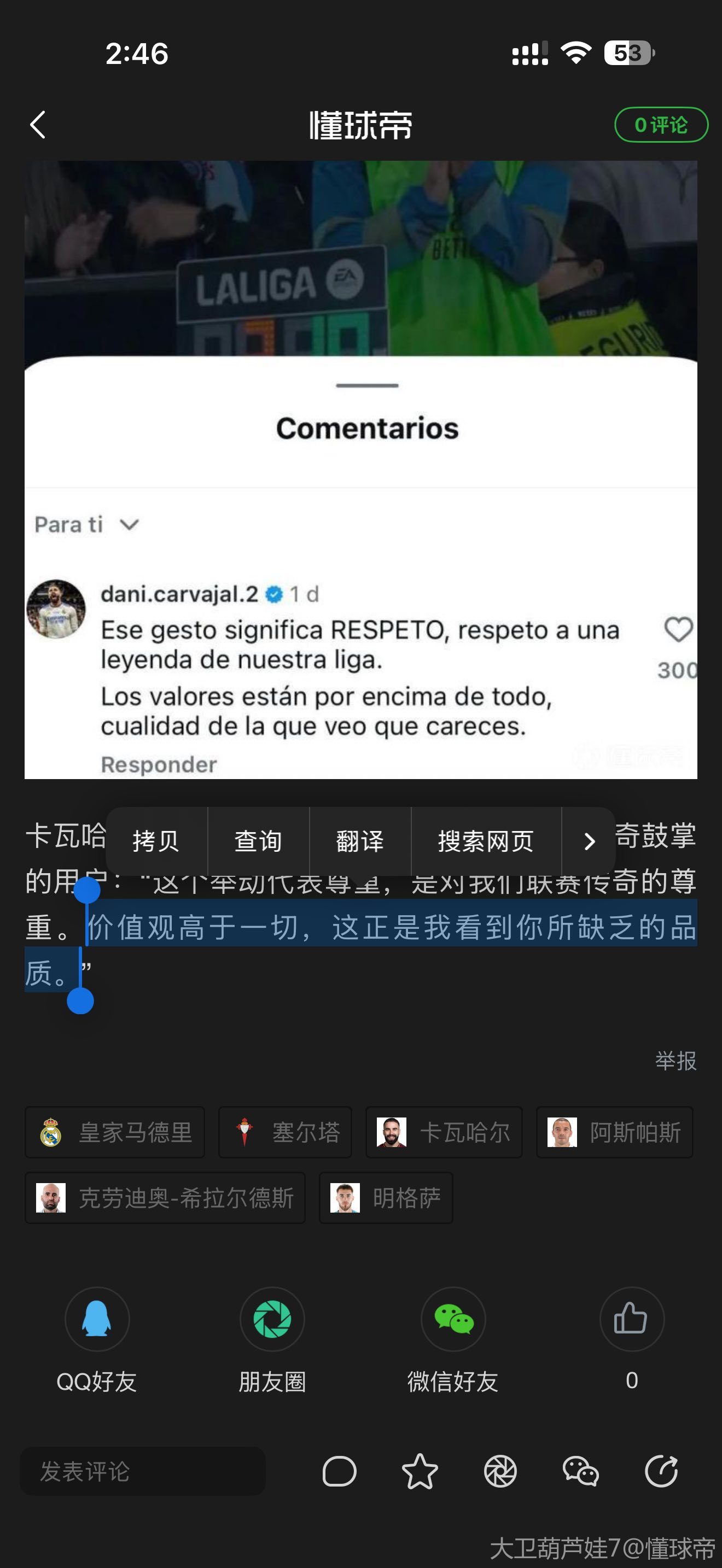The height and width of the screenshot is (1568, 722).
Task: Select 翻译 to translate the selection
Action: (360, 841)
